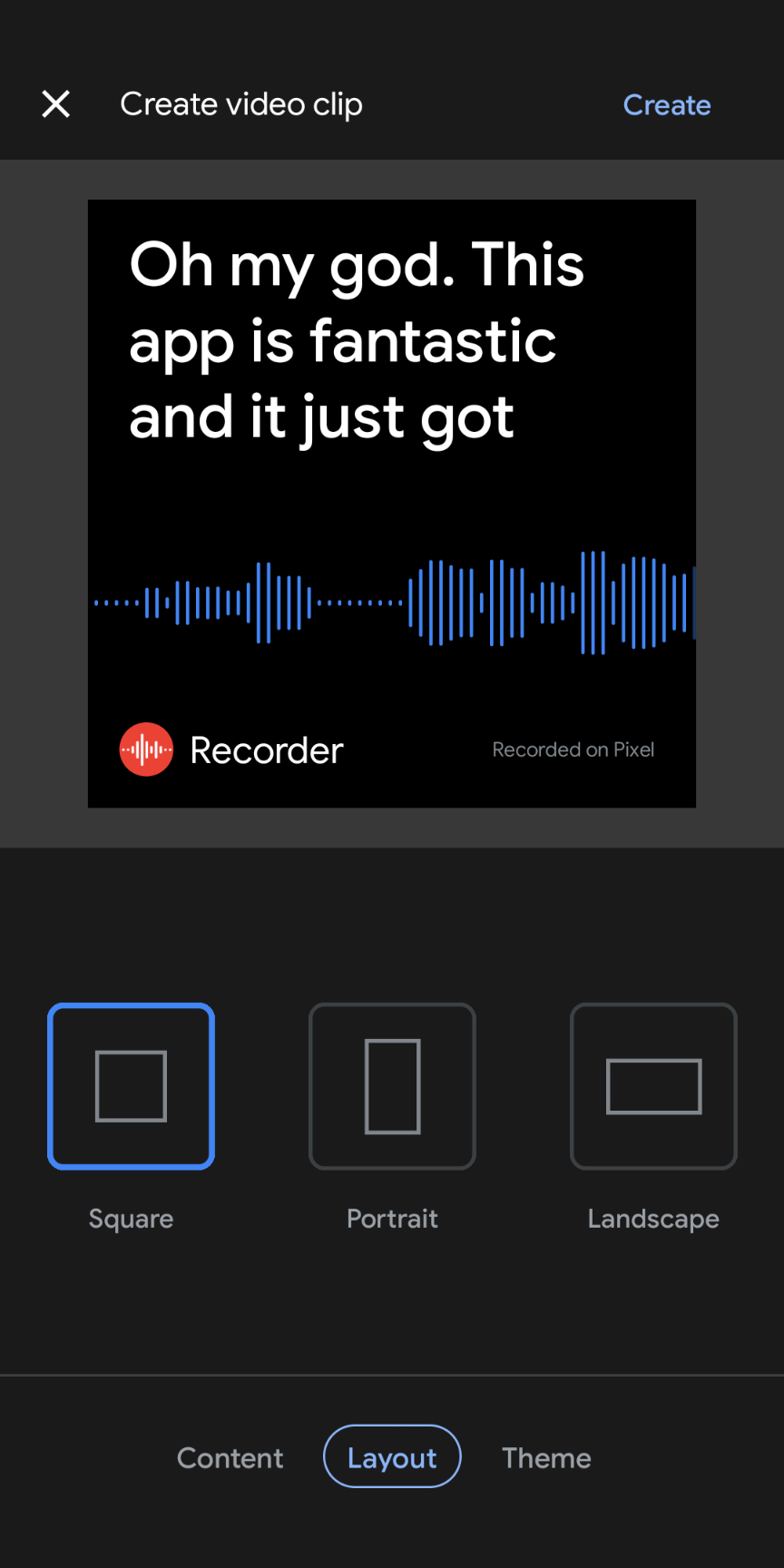This screenshot has height=1568, width=784.
Task: Open the Layout tab
Action: click(392, 1457)
